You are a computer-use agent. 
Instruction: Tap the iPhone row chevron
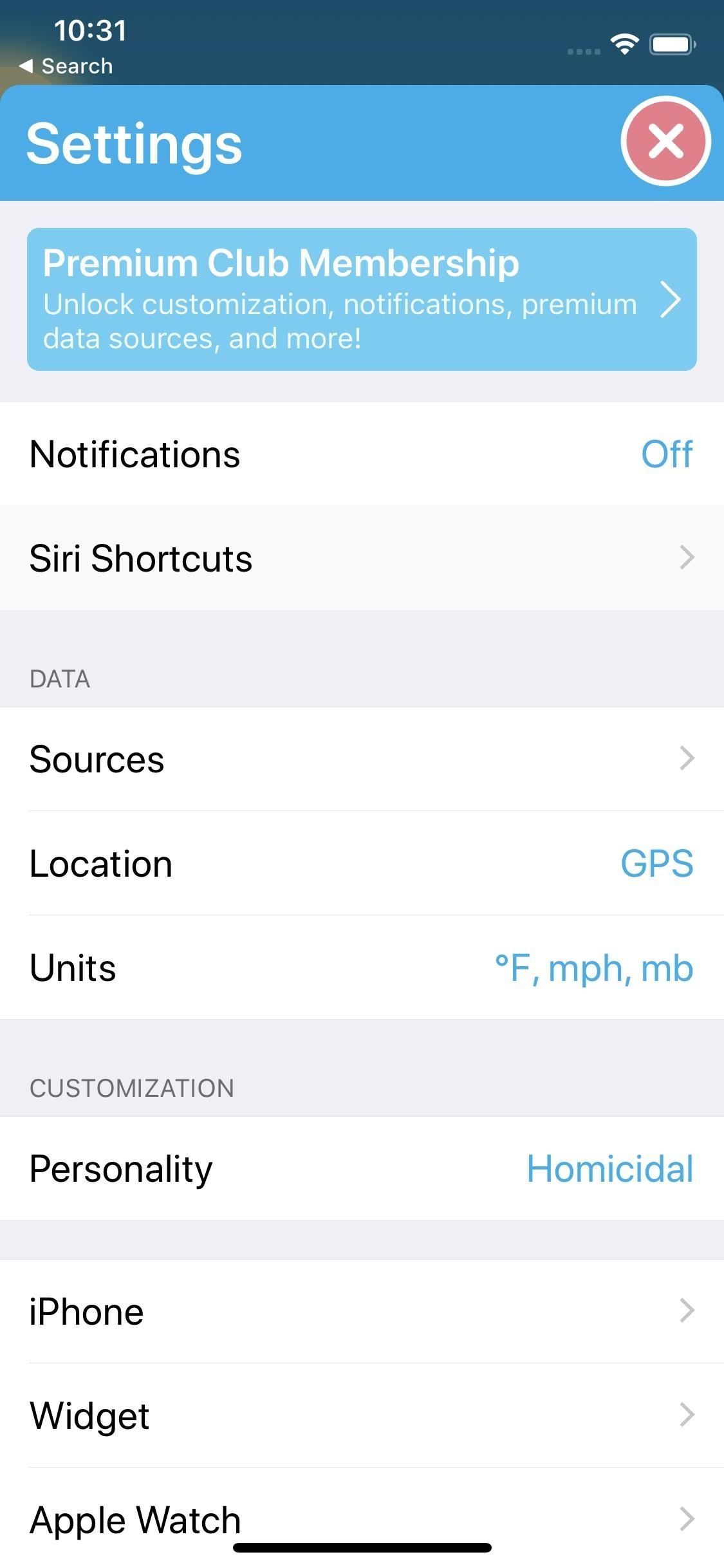pyautogui.click(x=685, y=1310)
